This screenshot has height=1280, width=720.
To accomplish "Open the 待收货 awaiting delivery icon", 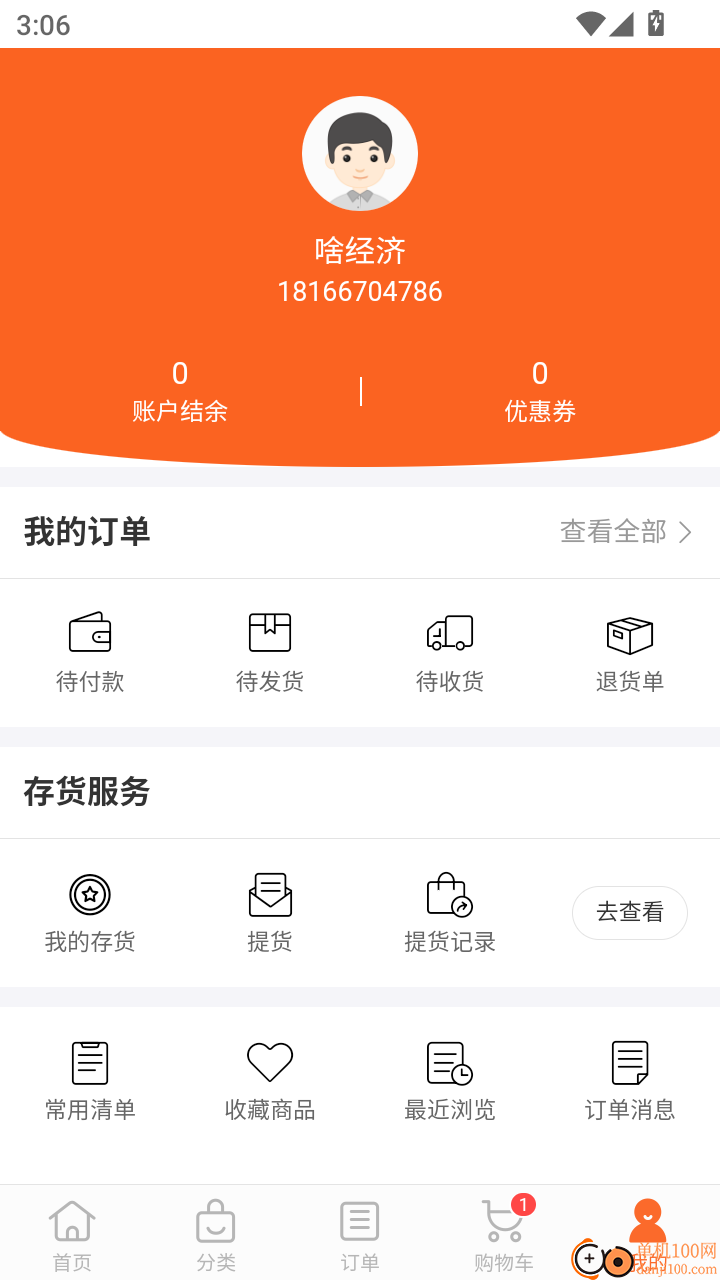I will point(450,650).
